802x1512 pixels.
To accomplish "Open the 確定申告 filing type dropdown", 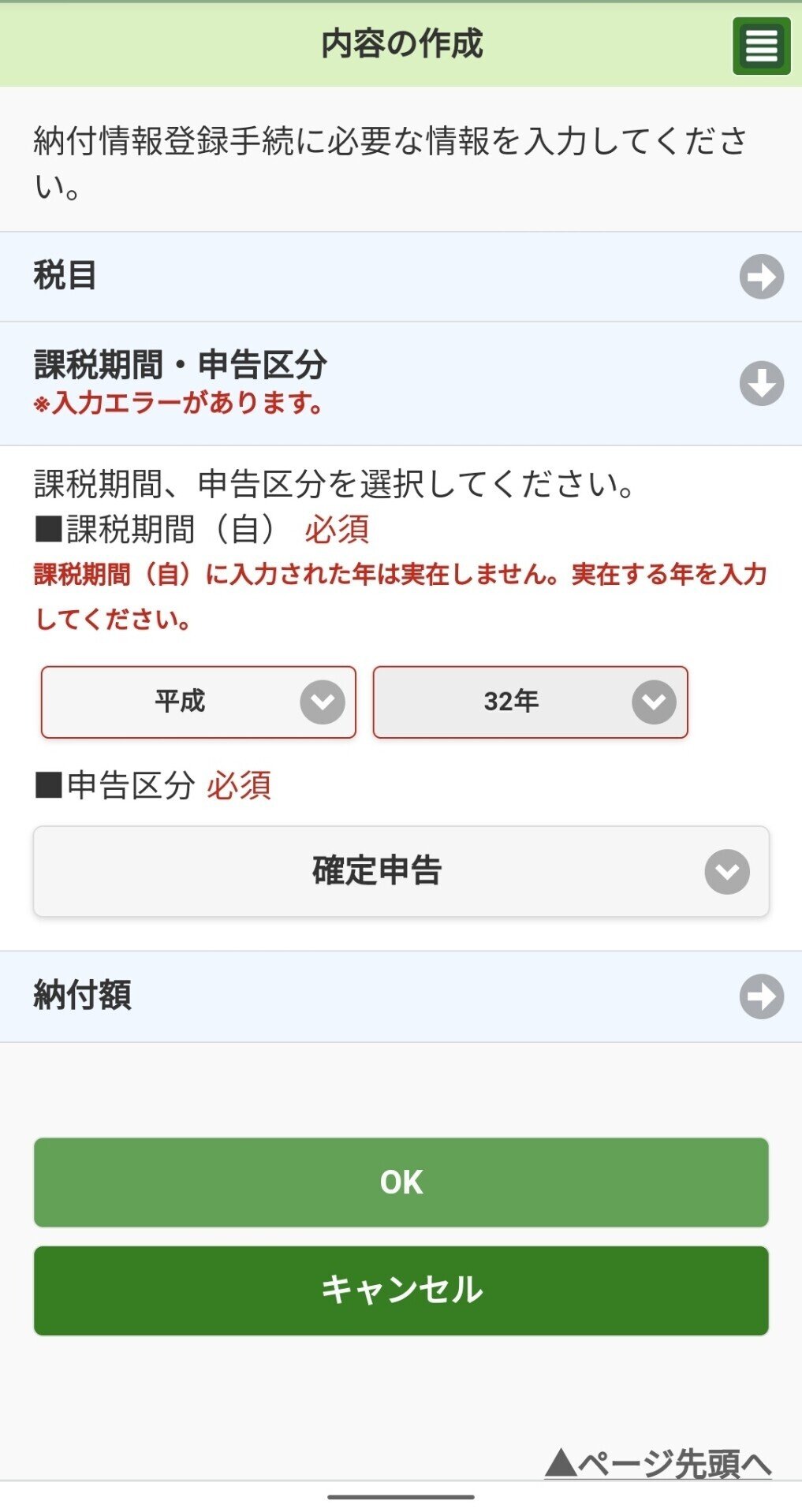I will [x=401, y=871].
